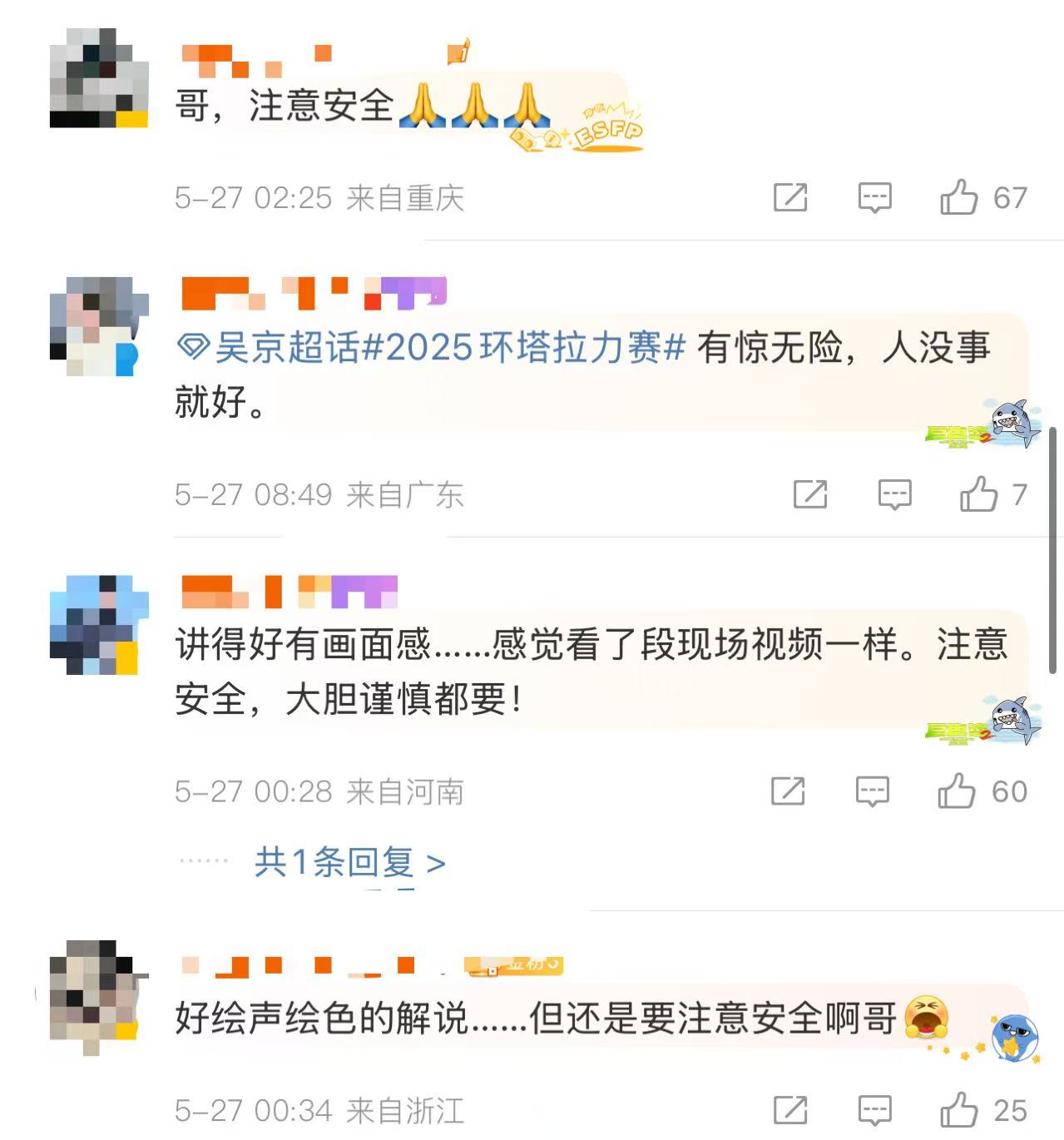Reply to the comment from 重庆
This screenshot has height=1140, width=1064.
coord(874,198)
